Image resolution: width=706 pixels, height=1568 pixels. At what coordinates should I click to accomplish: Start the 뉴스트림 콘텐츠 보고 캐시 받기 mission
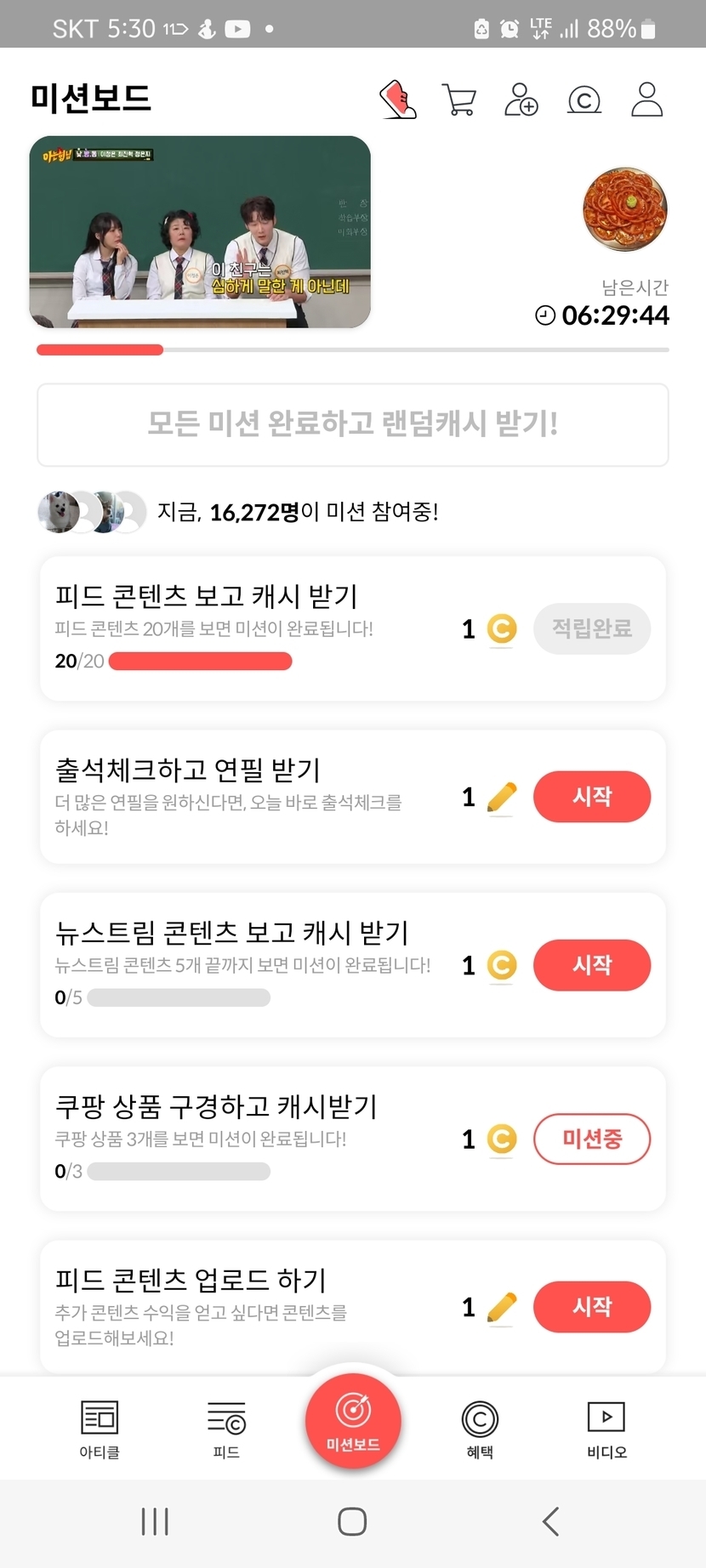point(592,965)
